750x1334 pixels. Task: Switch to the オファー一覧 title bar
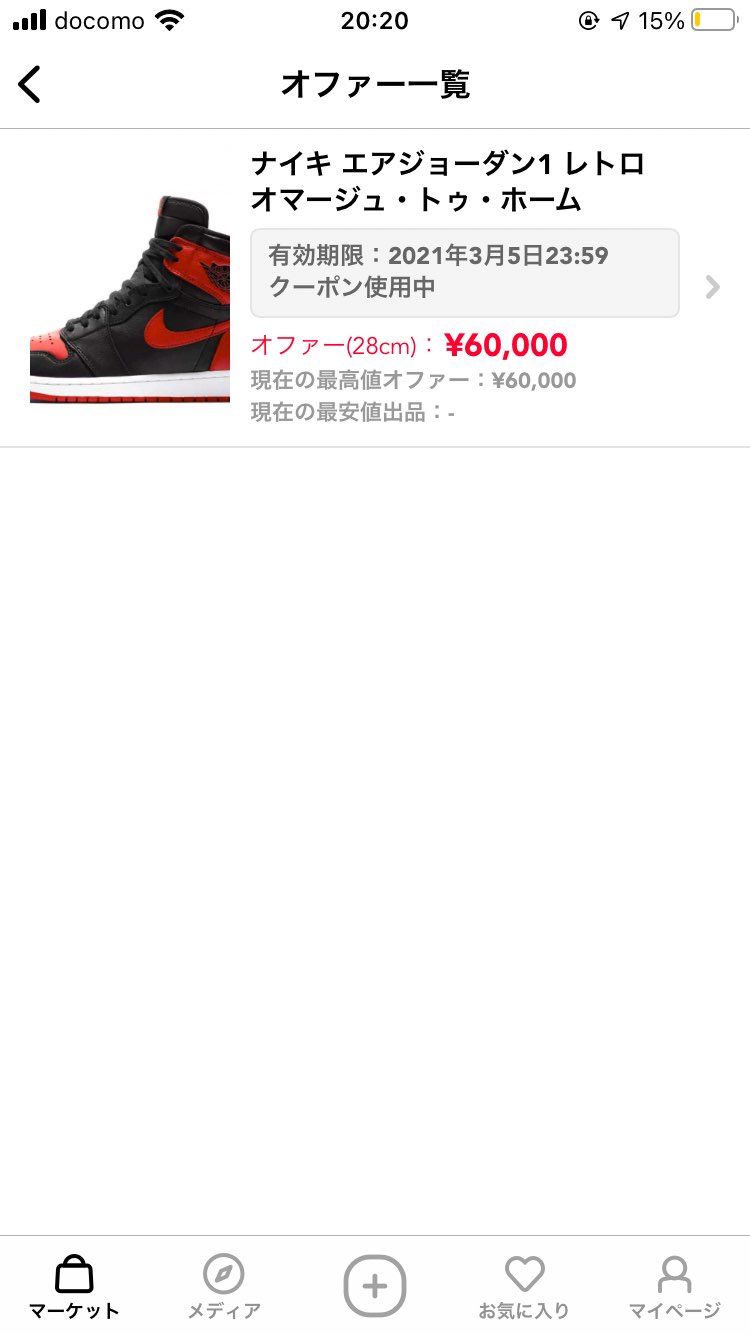375,85
